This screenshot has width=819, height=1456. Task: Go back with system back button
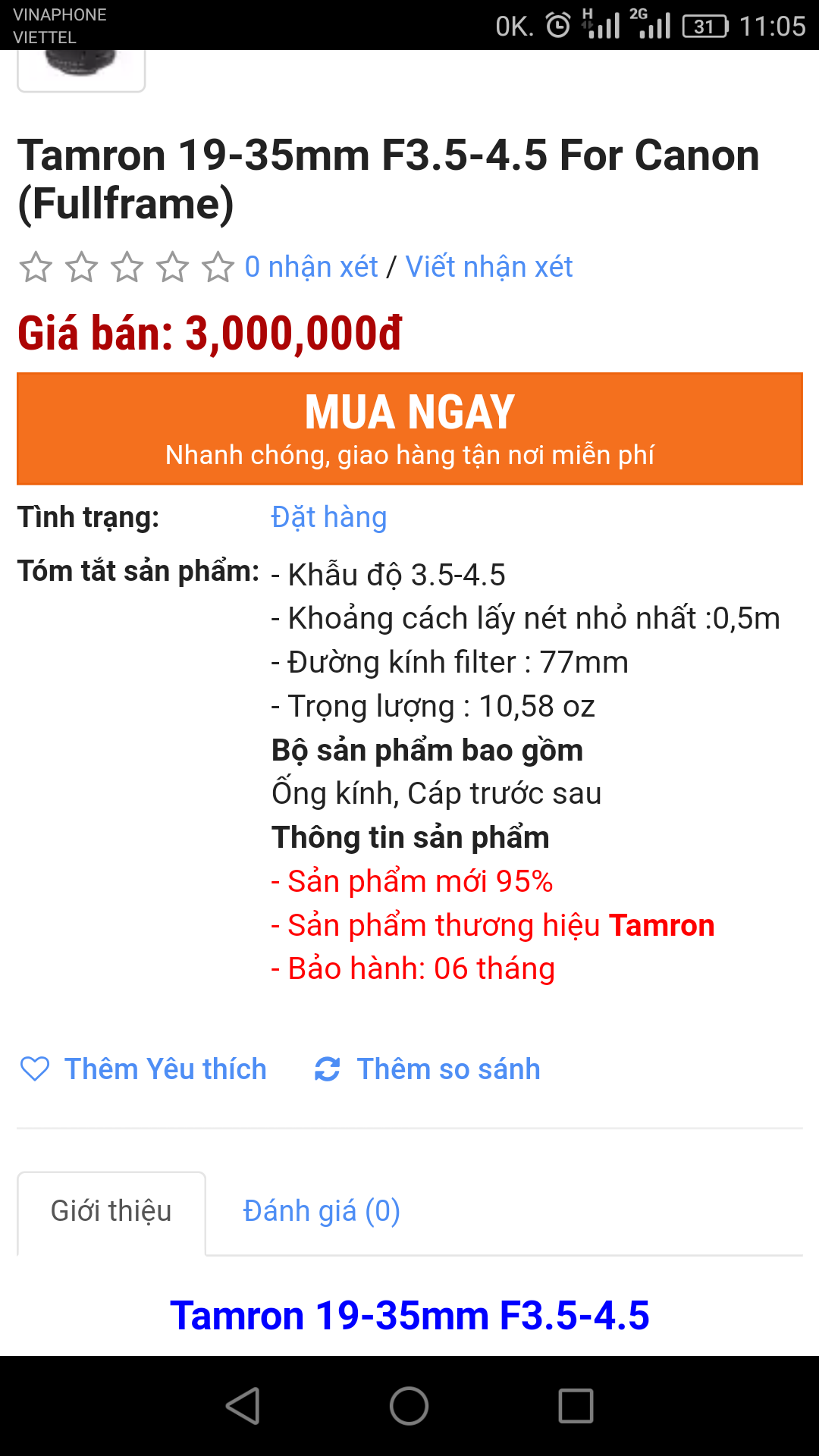coord(243,1406)
